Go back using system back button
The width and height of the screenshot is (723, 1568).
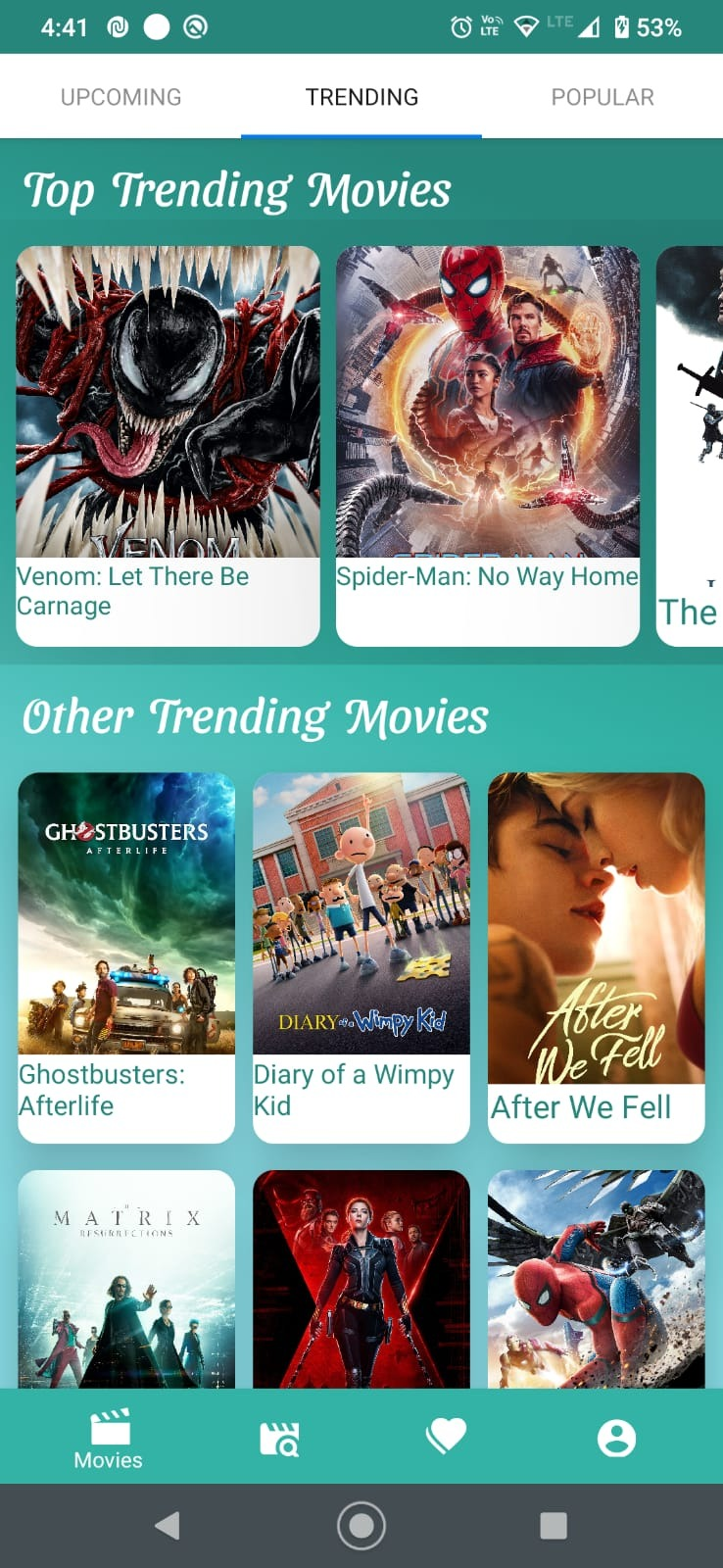(169, 1525)
